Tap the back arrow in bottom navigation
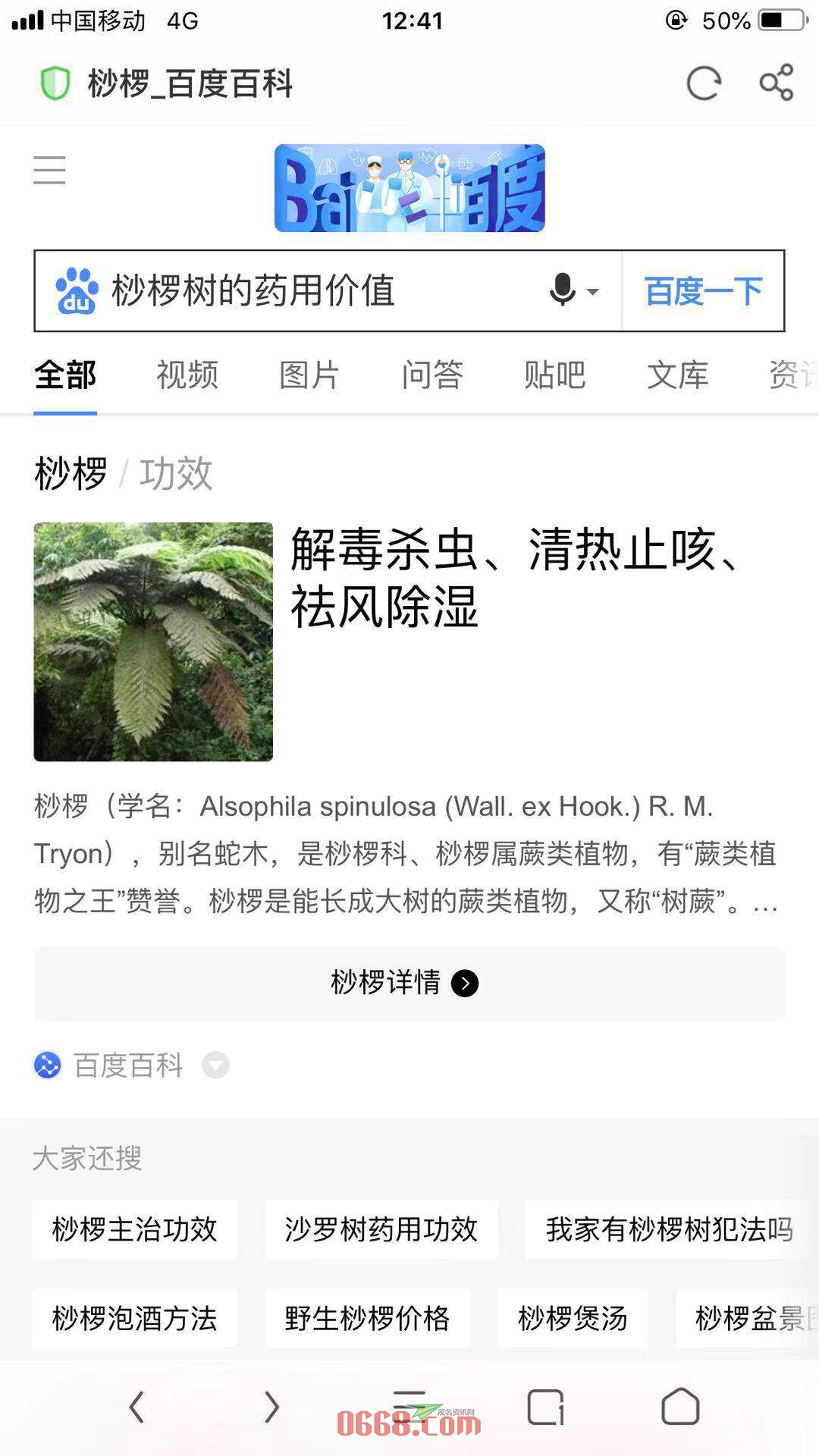Screen dimensions: 819x1456 (x=136, y=1407)
